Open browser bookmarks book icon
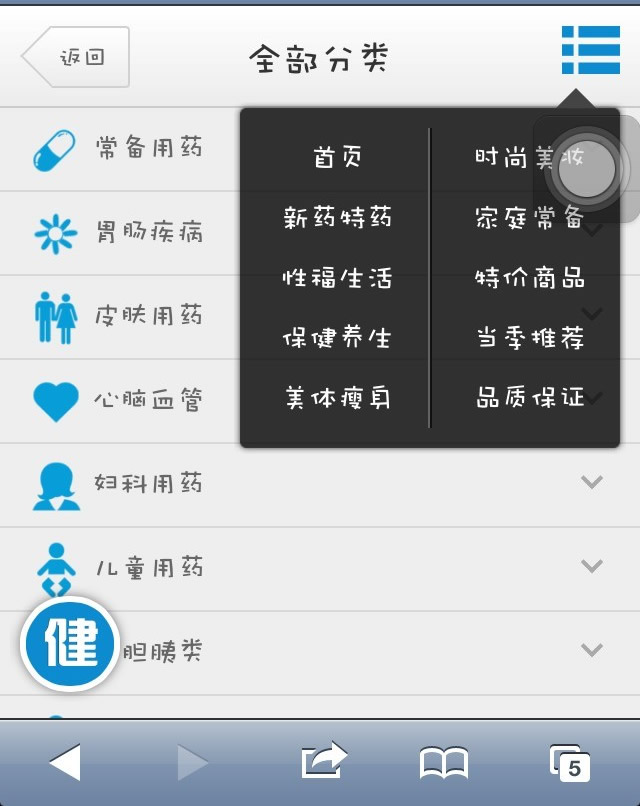This screenshot has height=806, width=640. point(444,763)
